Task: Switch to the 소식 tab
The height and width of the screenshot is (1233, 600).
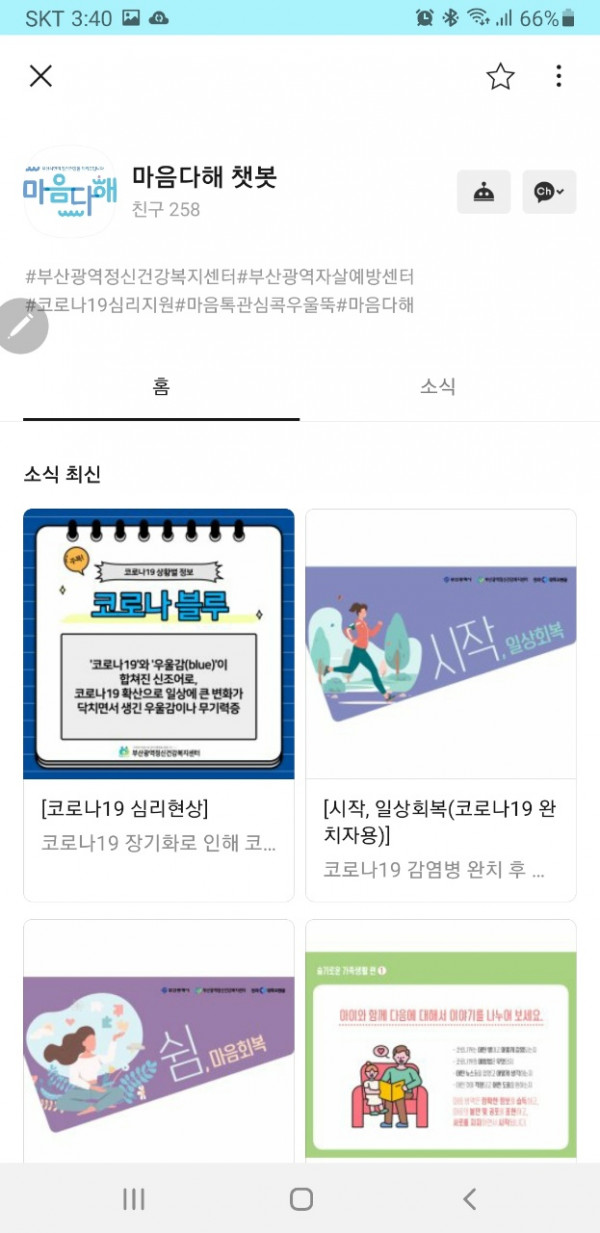Action: coord(438,388)
